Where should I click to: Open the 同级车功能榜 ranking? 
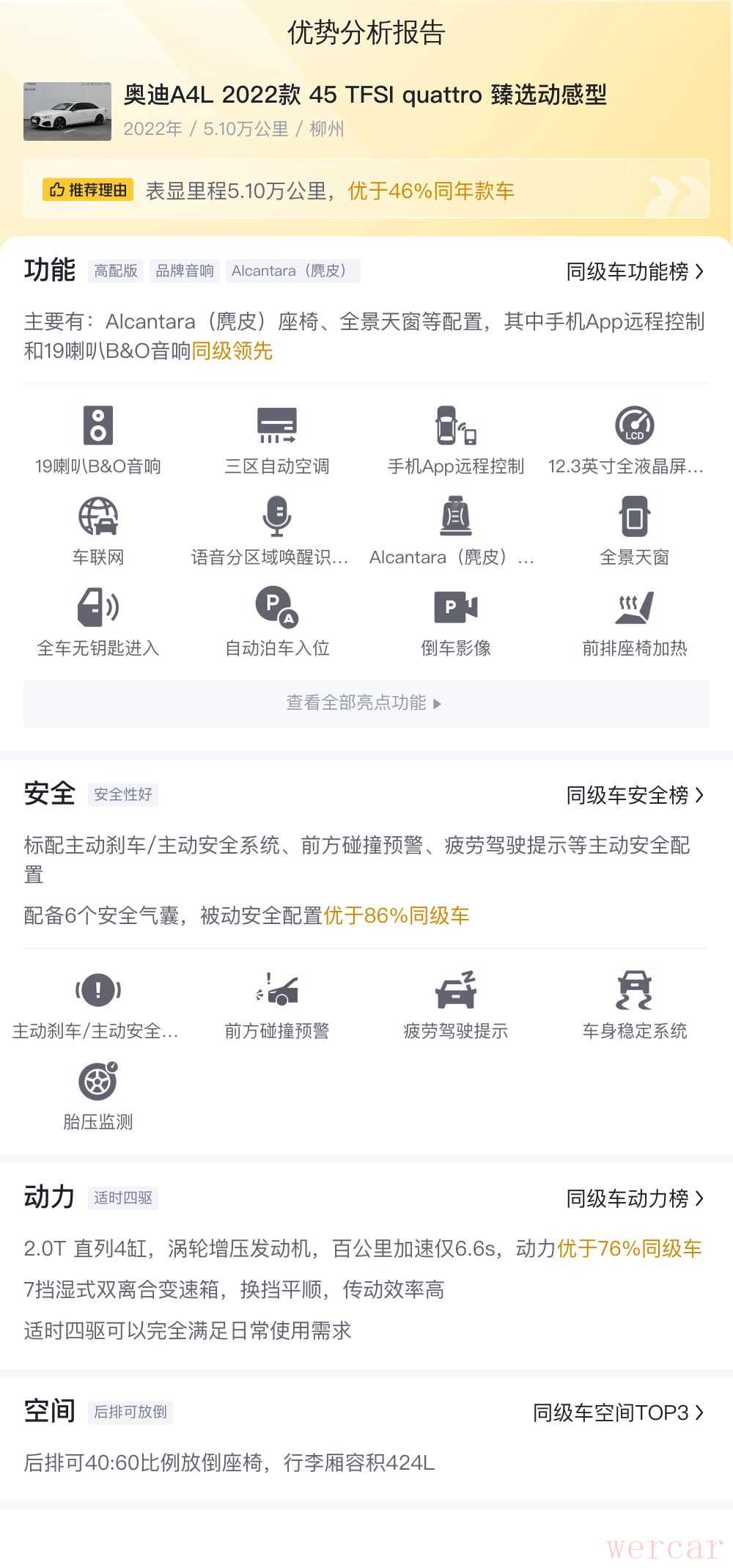(634, 272)
